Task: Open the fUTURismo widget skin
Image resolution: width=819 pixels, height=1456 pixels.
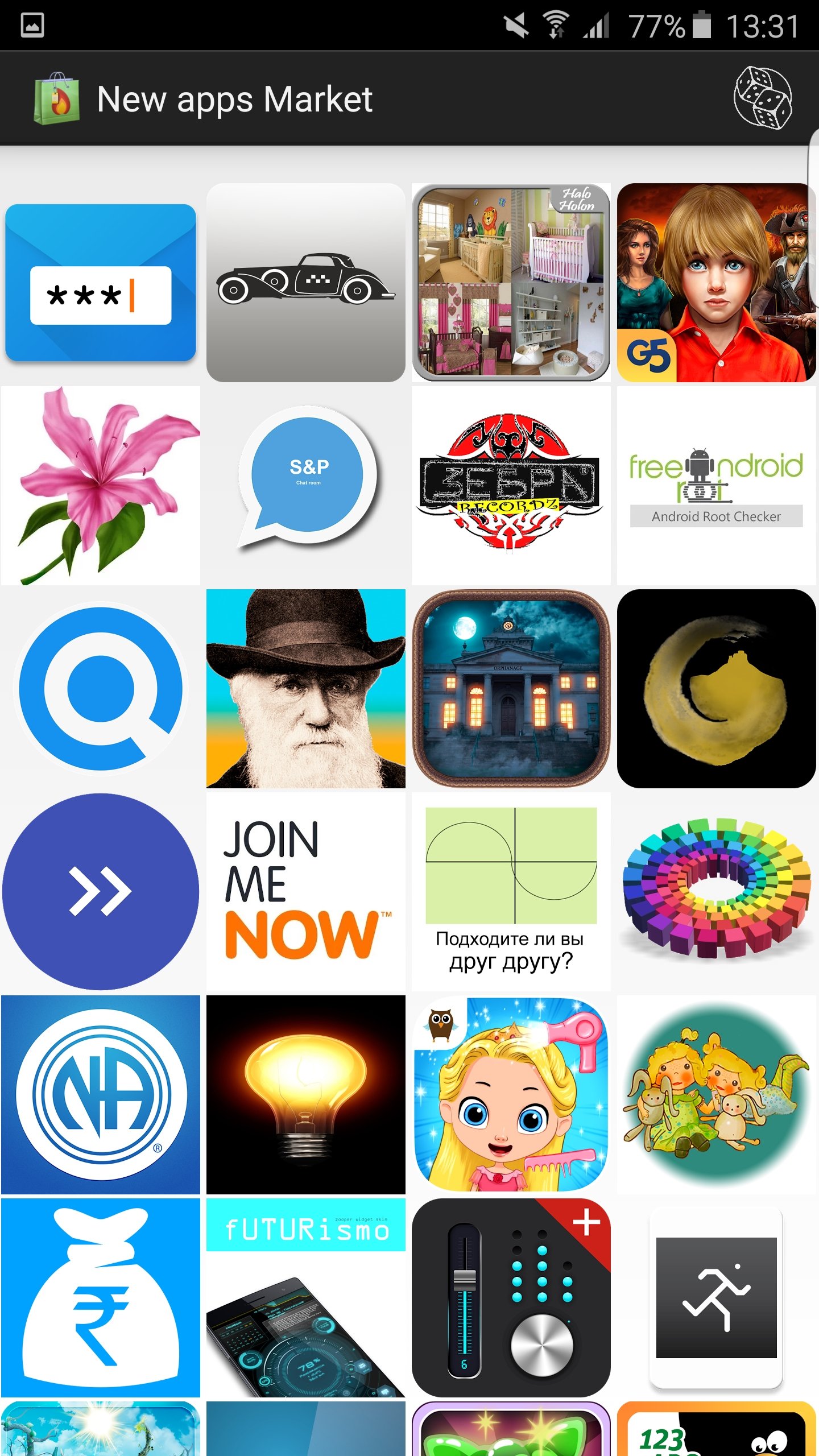Action: point(306,1298)
